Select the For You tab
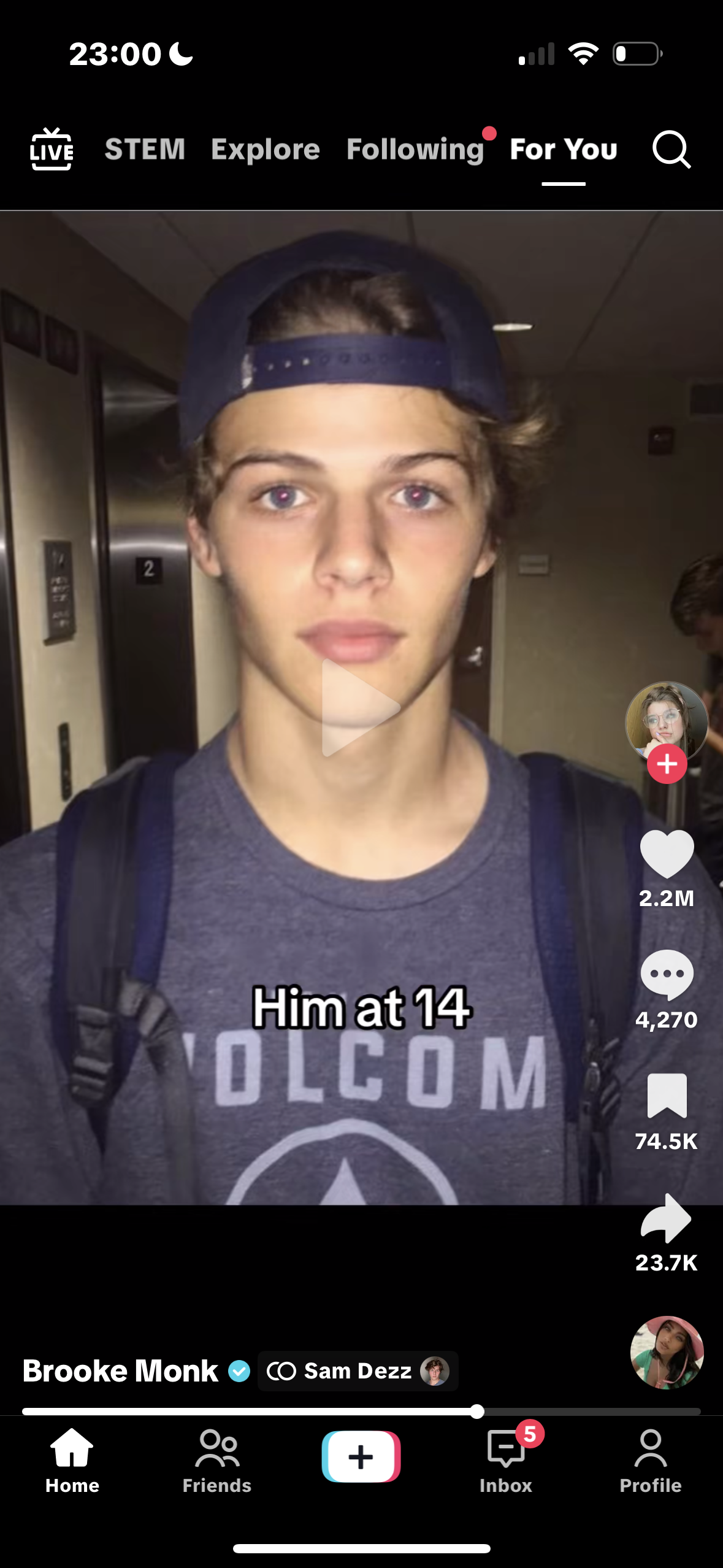This screenshot has width=723, height=1568. pyautogui.click(x=563, y=149)
